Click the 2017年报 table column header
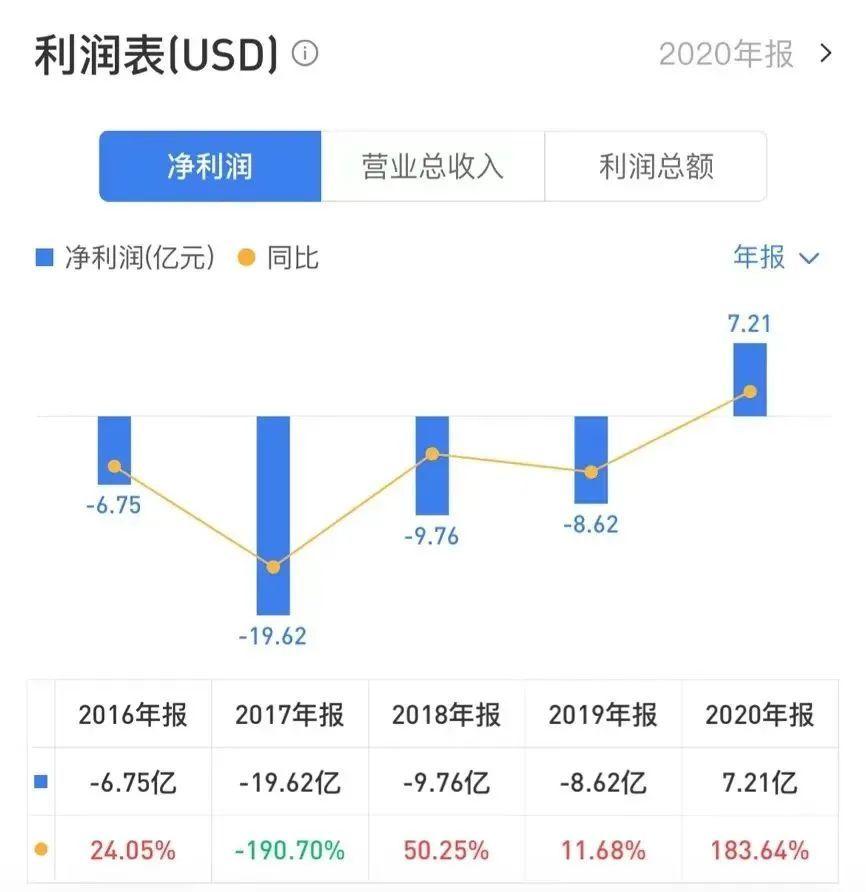Image resolution: width=866 pixels, height=892 pixels. coord(289,716)
